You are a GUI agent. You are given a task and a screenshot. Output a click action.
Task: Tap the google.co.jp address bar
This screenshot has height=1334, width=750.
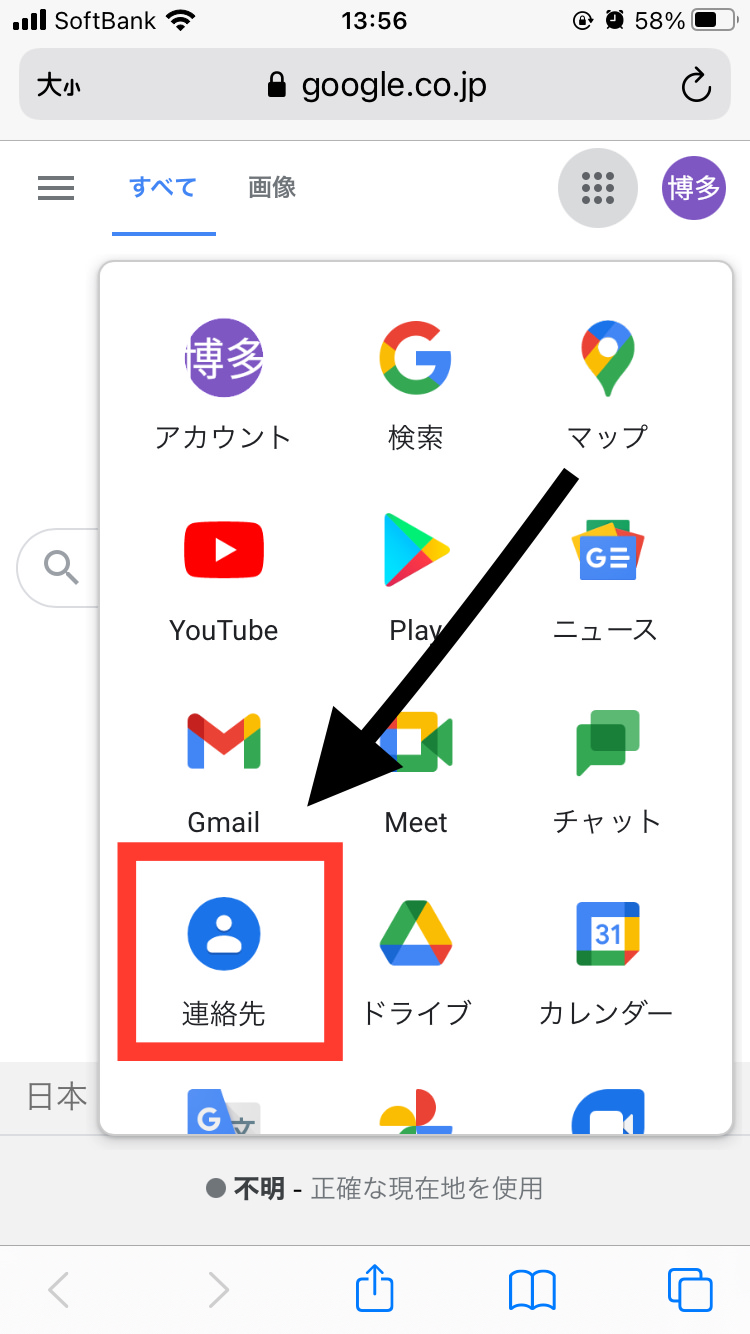377,85
